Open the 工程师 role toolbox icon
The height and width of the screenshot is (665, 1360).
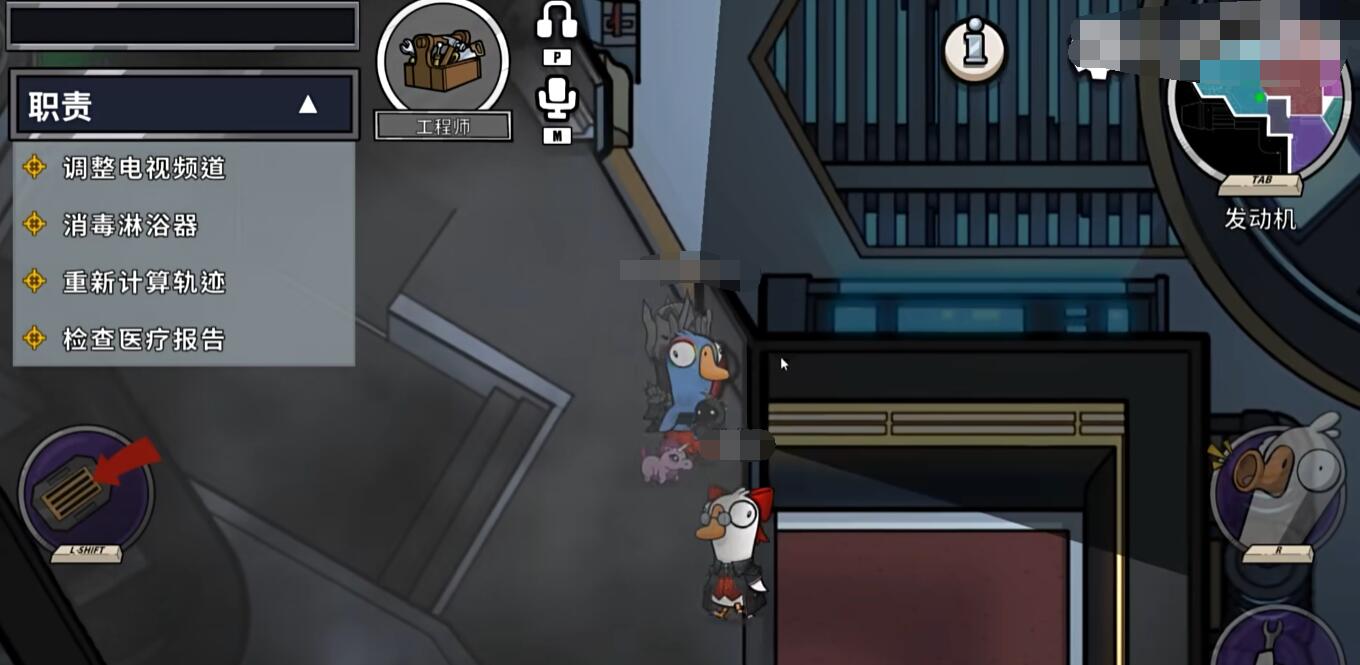442,59
